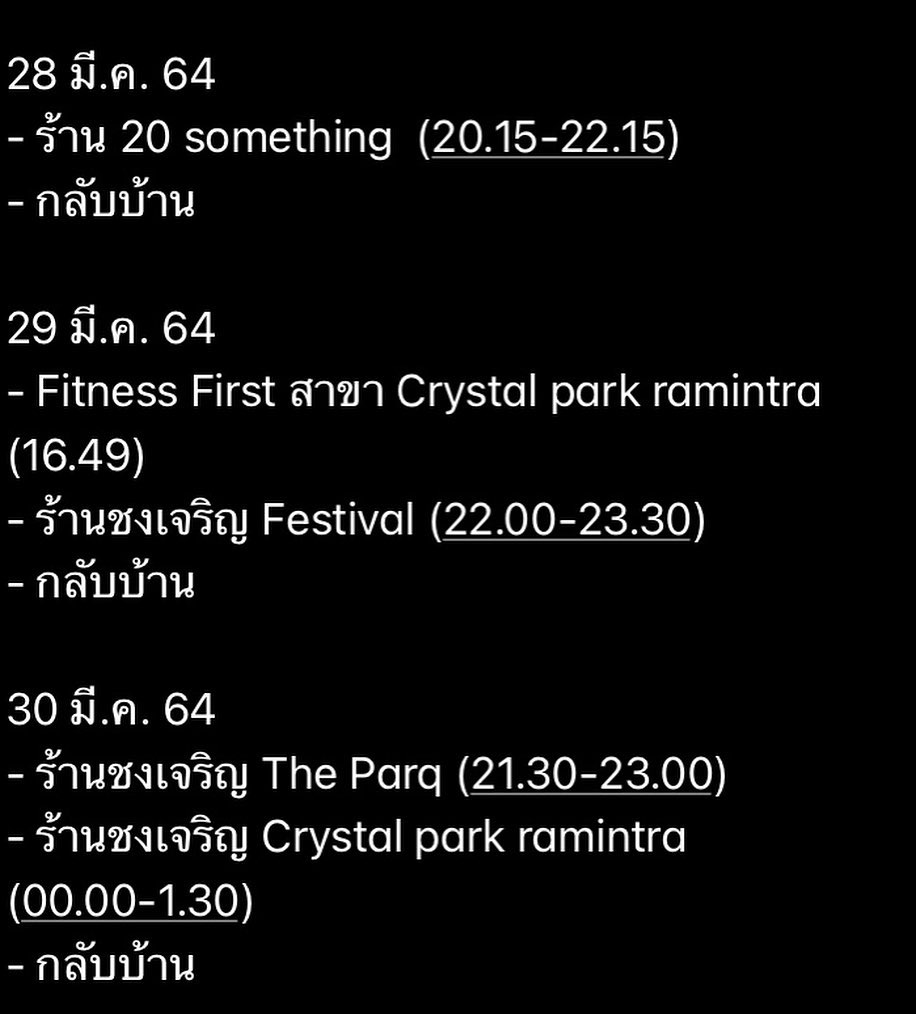Image resolution: width=916 pixels, height=1014 pixels.
Task: Tap the underlined time 20.15-22.15
Action: [x=548, y=138]
